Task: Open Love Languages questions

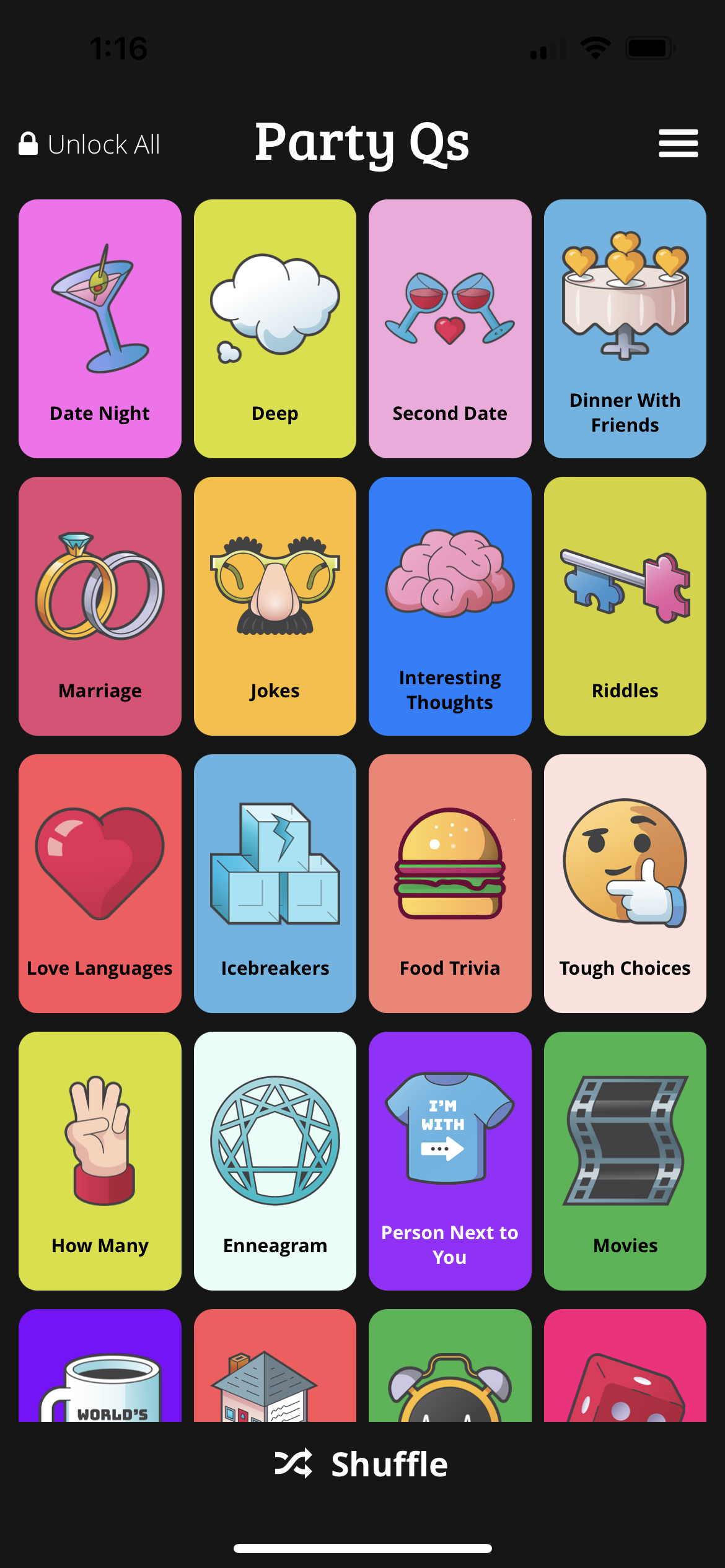Action: tap(100, 884)
